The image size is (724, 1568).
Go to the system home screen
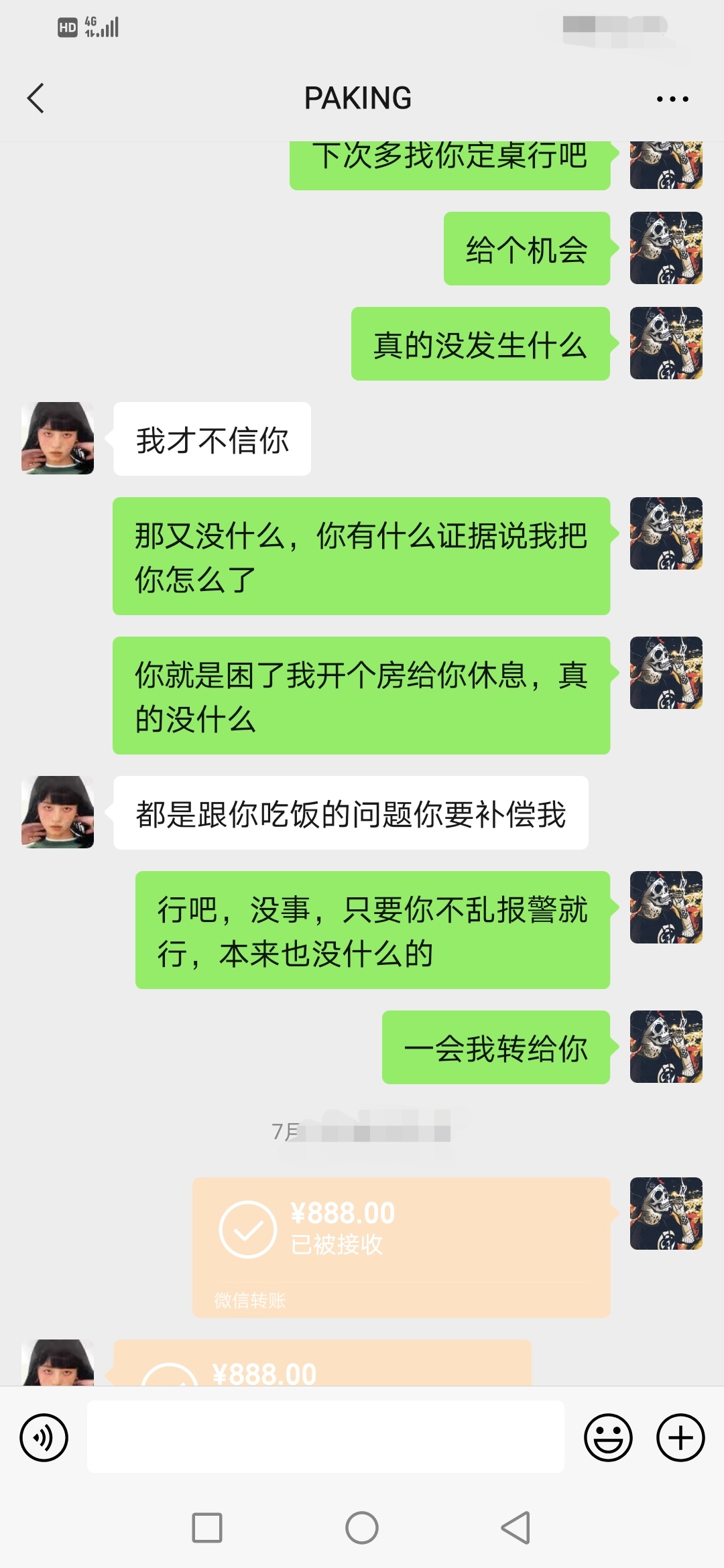362,1528
